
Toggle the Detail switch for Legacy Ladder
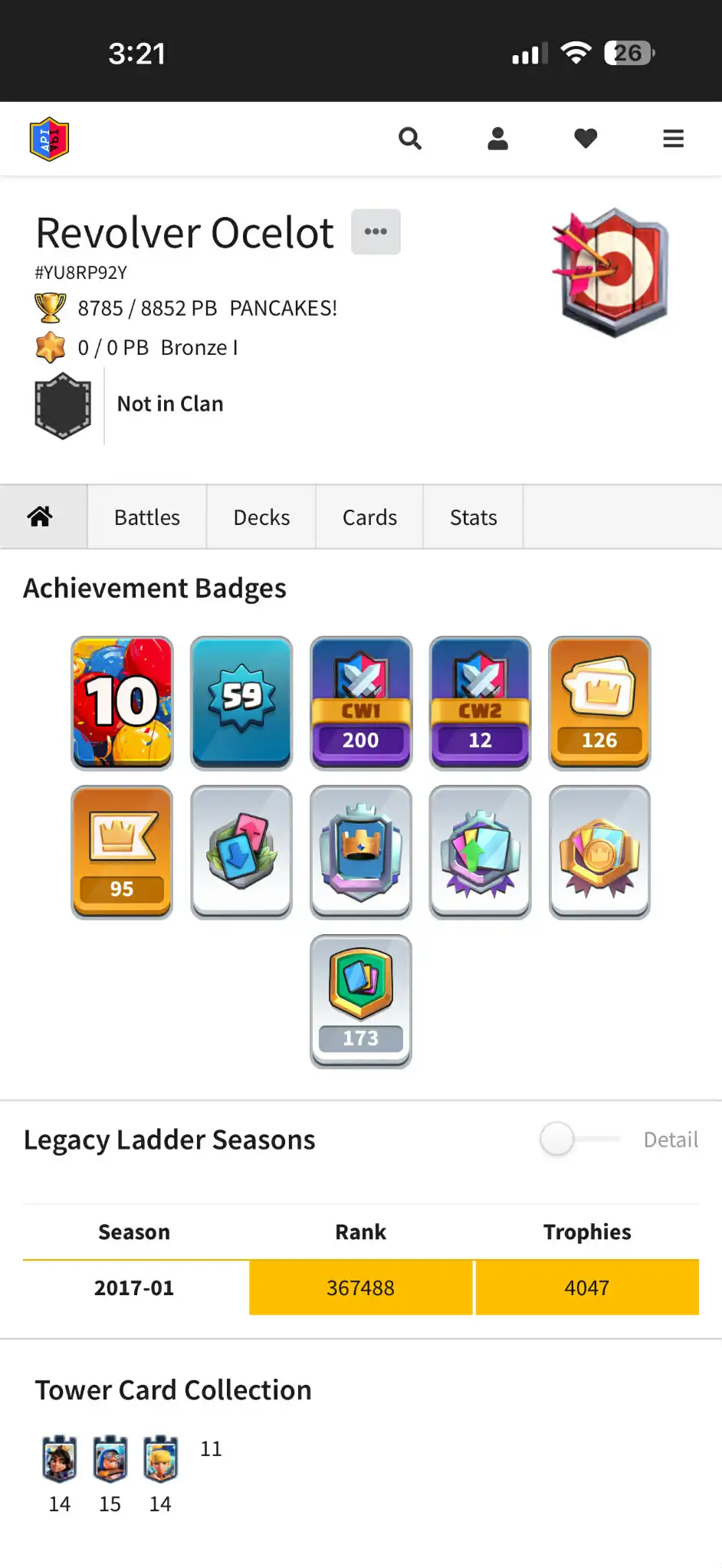pos(578,1139)
